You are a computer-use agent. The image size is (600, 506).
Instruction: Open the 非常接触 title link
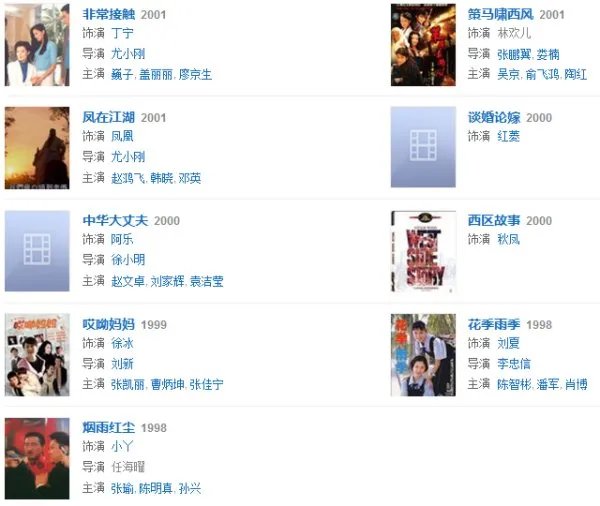108,14
